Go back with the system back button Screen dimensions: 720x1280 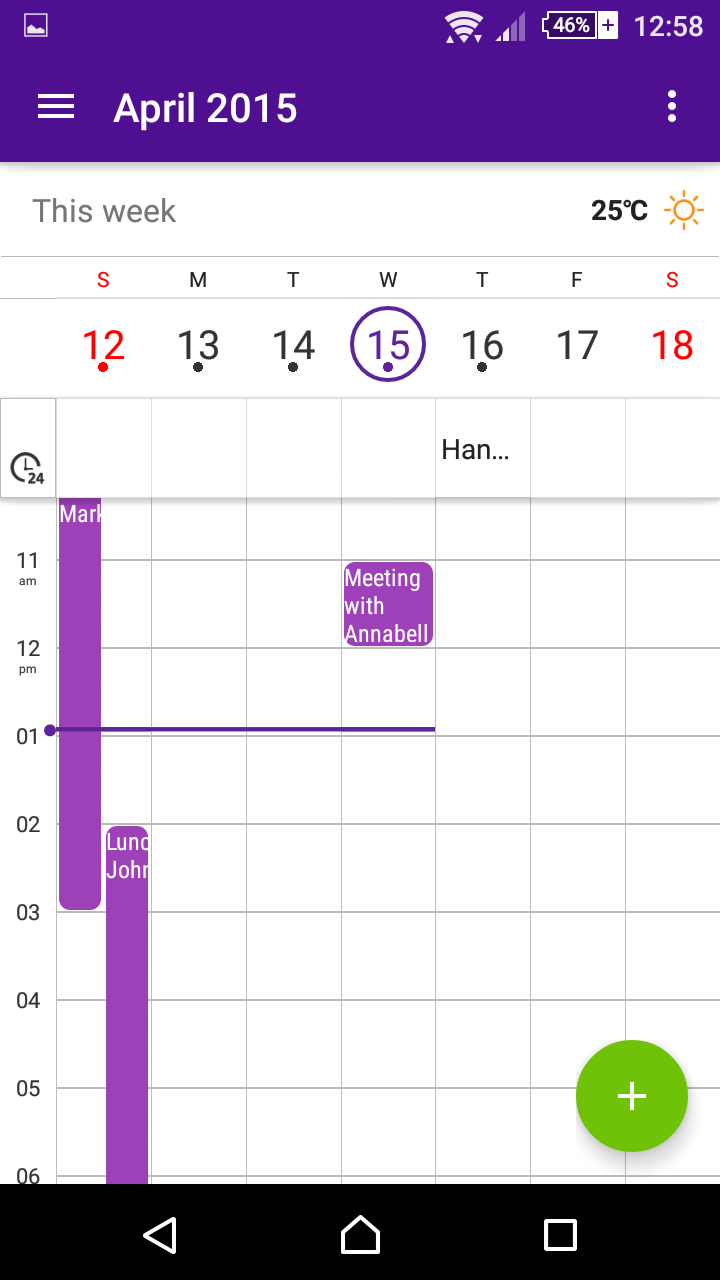click(160, 1235)
